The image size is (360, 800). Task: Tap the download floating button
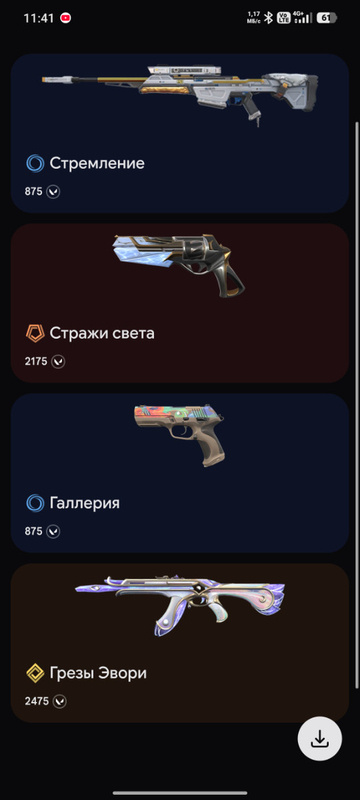click(320, 738)
